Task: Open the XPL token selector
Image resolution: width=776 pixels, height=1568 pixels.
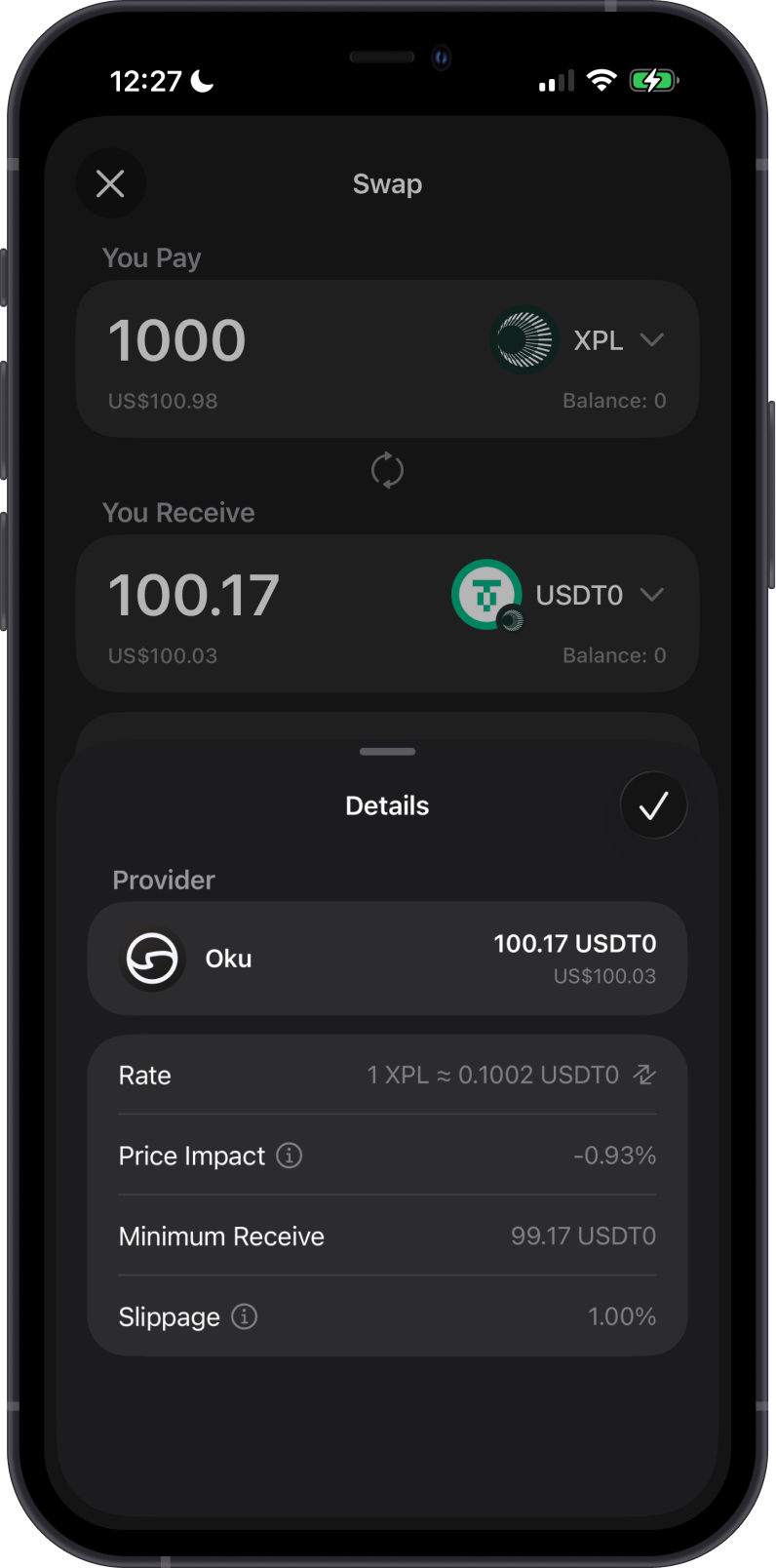Action: pyautogui.click(x=577, y=340)
